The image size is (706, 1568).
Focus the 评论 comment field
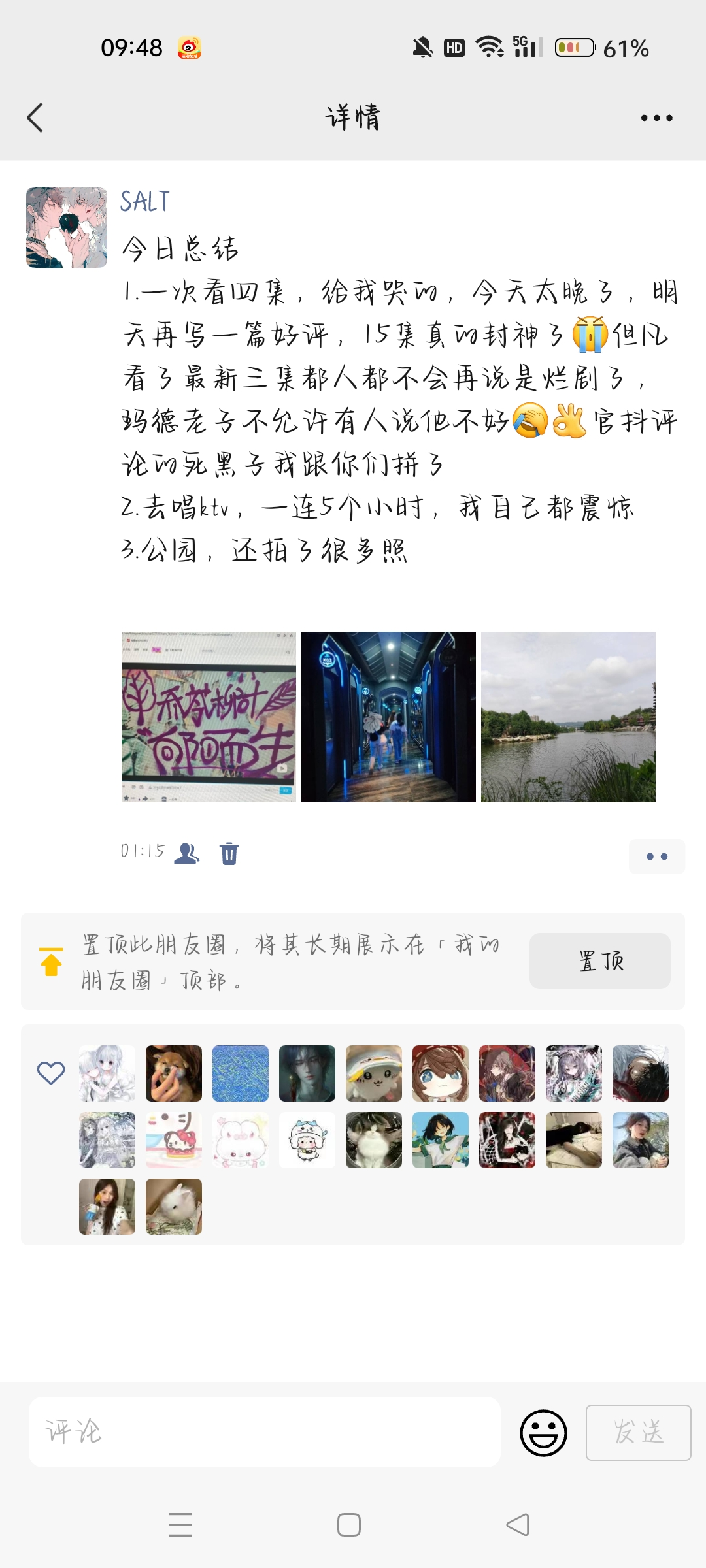[x=264, y=1432]
